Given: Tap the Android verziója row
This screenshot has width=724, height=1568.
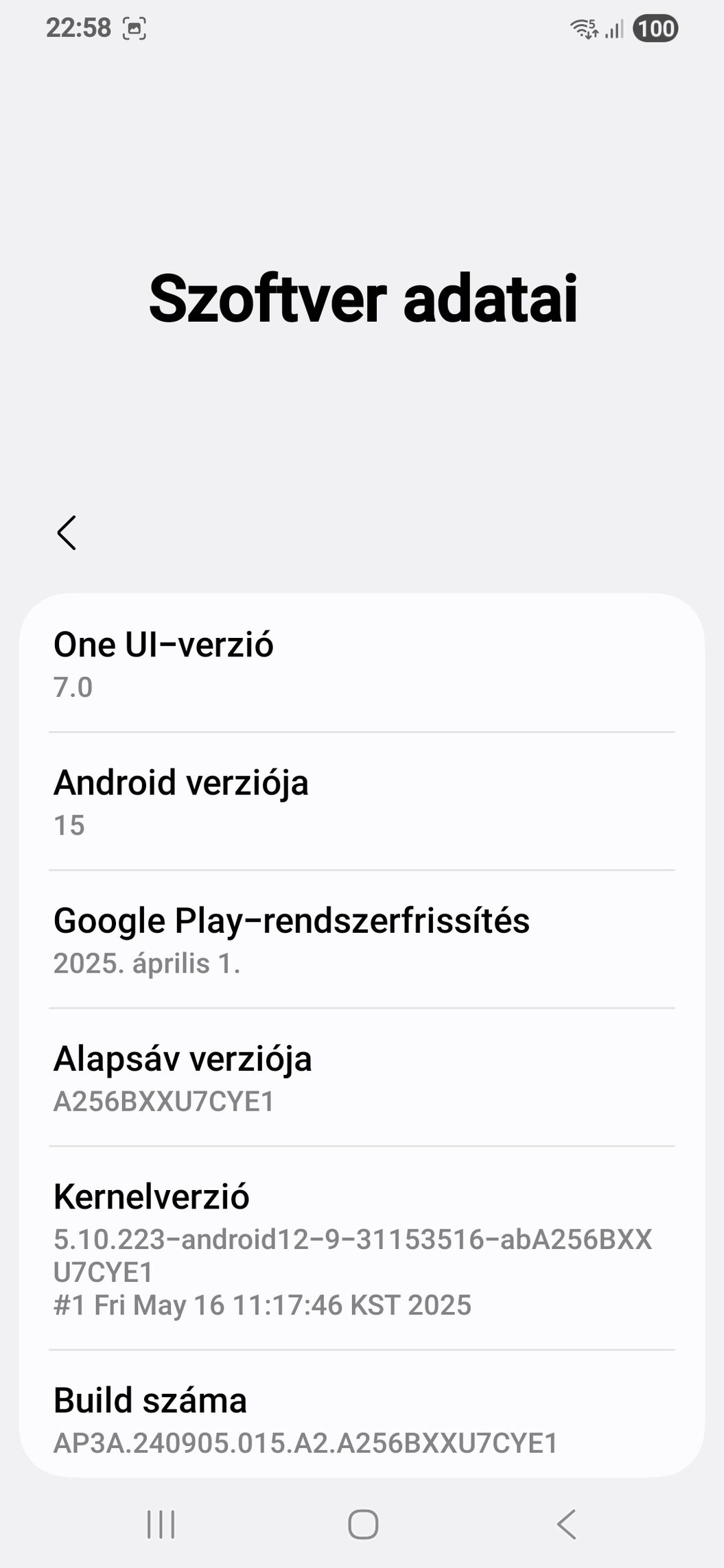Looking at the screenshot, I should click(x=362, y=802).
